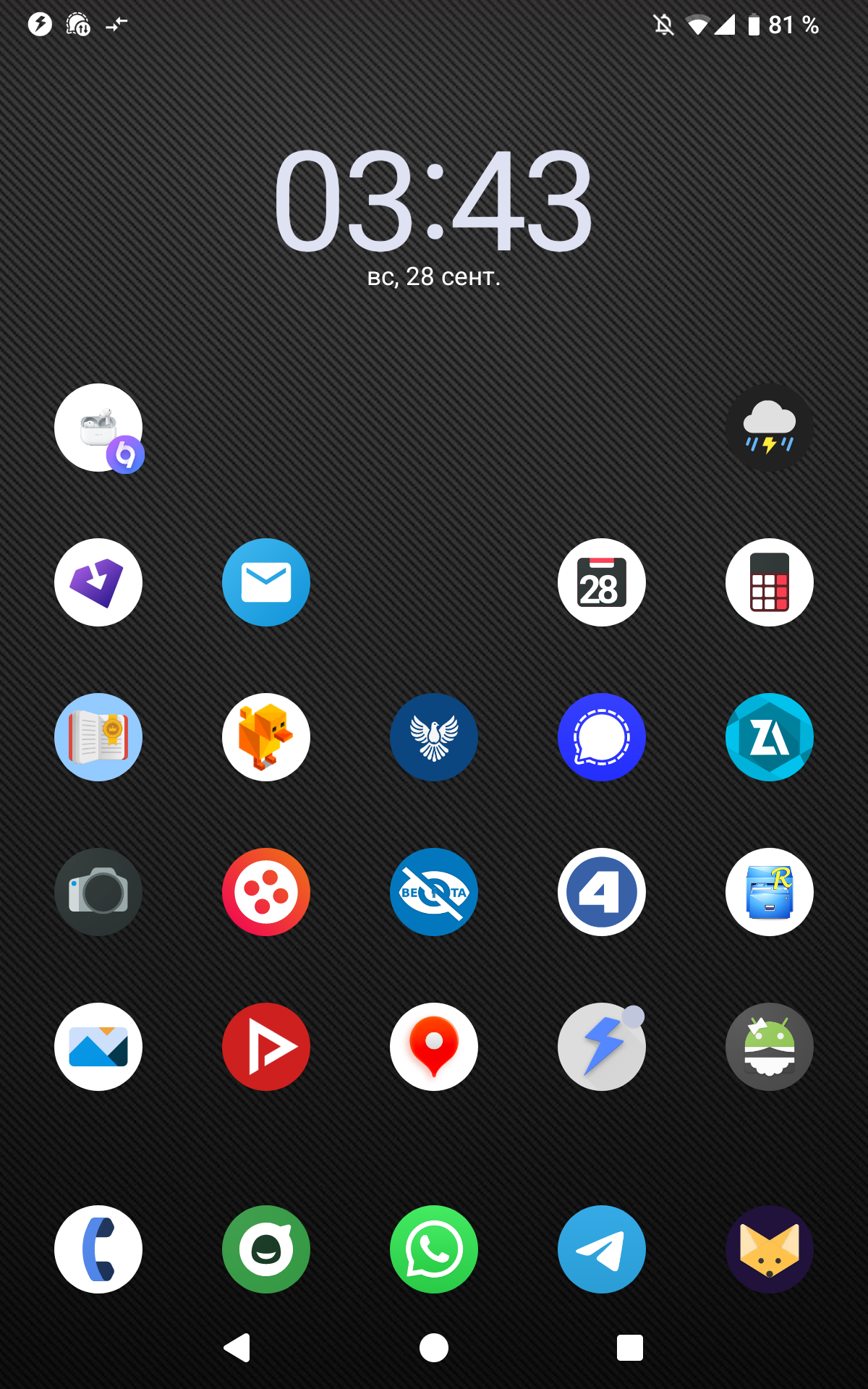Launch the orange fox icon app
This screenshot has width=868, height=1389.
770,1249
